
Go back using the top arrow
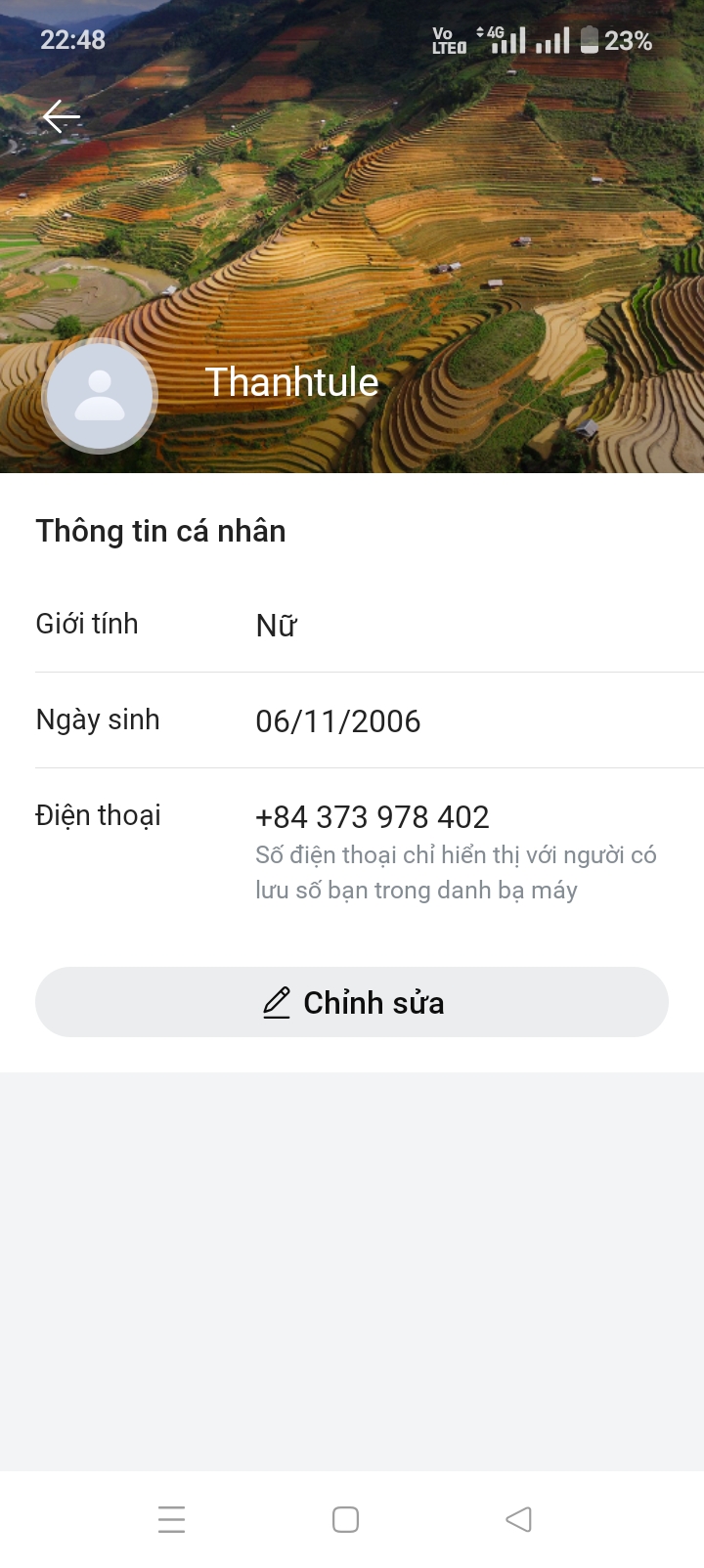(x=61, y=116)
